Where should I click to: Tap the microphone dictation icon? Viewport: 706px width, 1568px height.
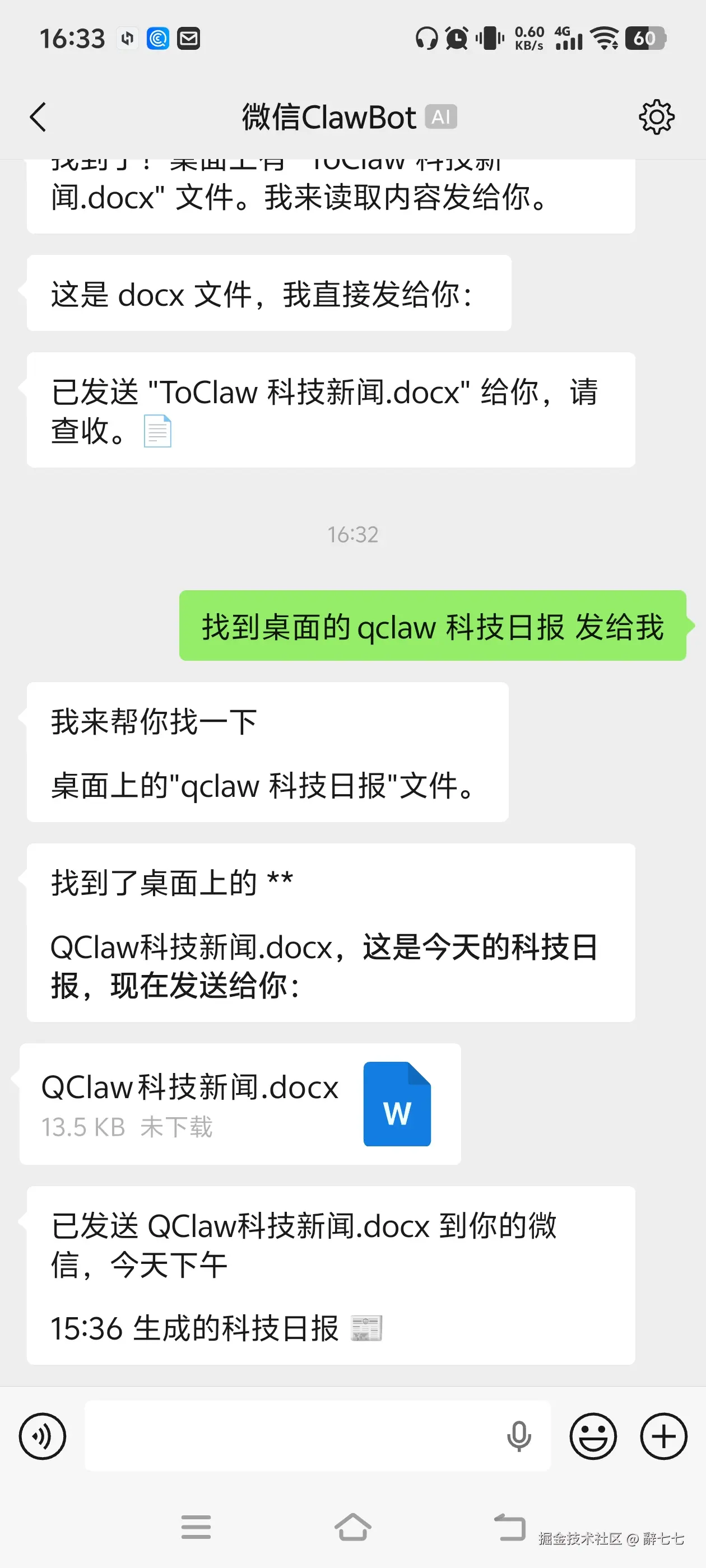[x=518, y=1436]
